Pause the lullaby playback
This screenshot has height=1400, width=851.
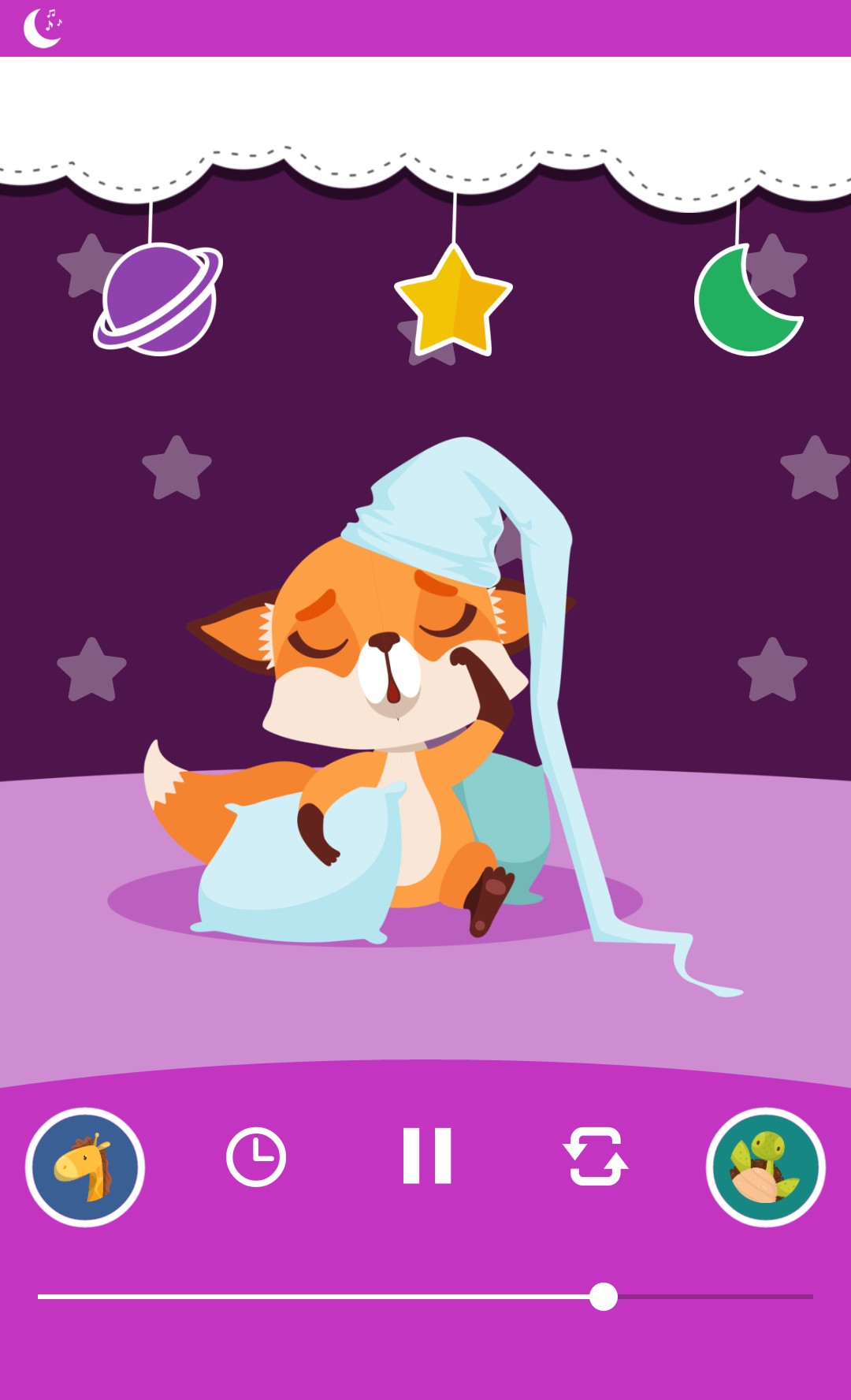(426, 1156)
